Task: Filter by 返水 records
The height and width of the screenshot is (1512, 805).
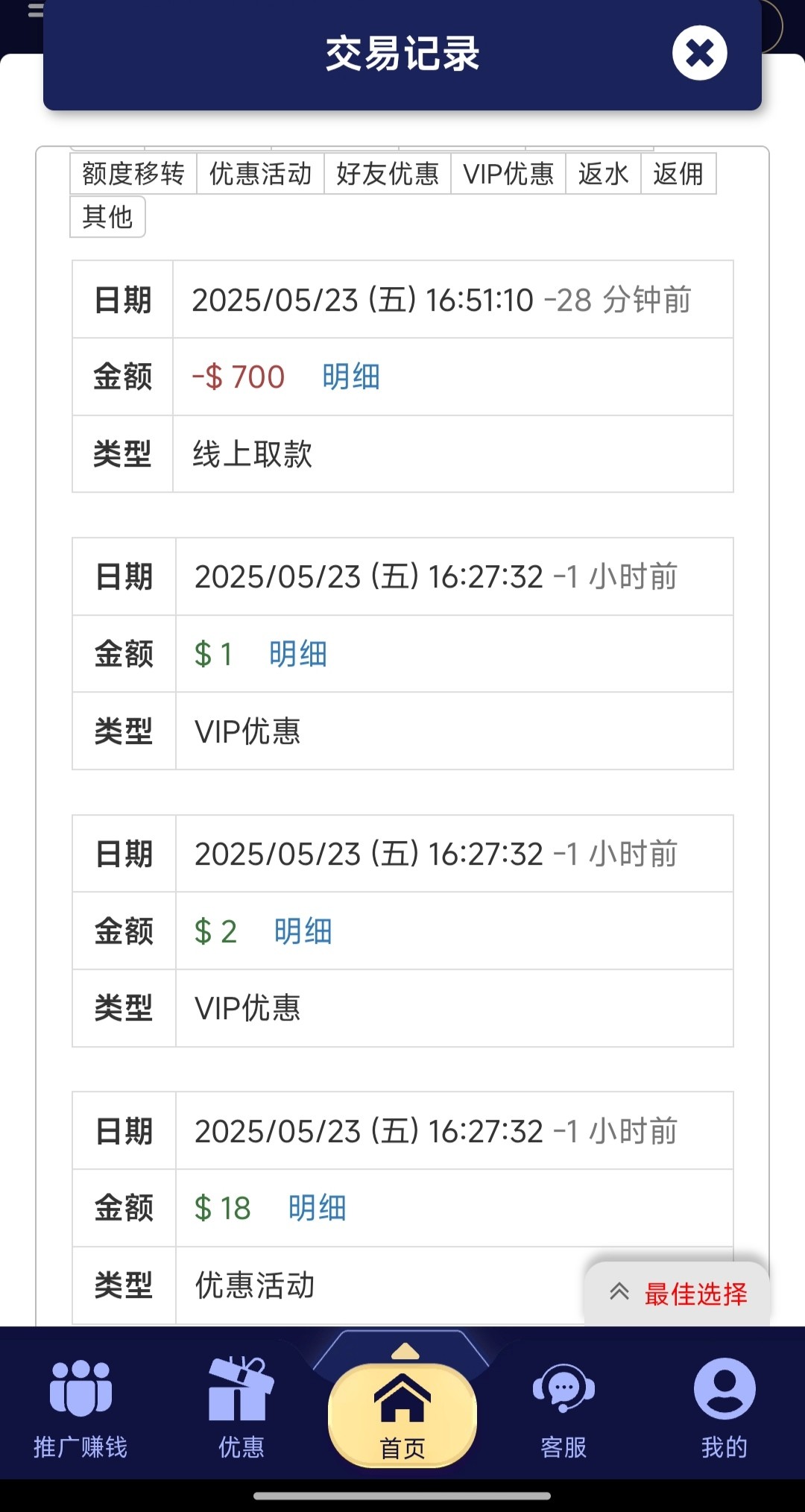Action: click(x=603, y=174)
